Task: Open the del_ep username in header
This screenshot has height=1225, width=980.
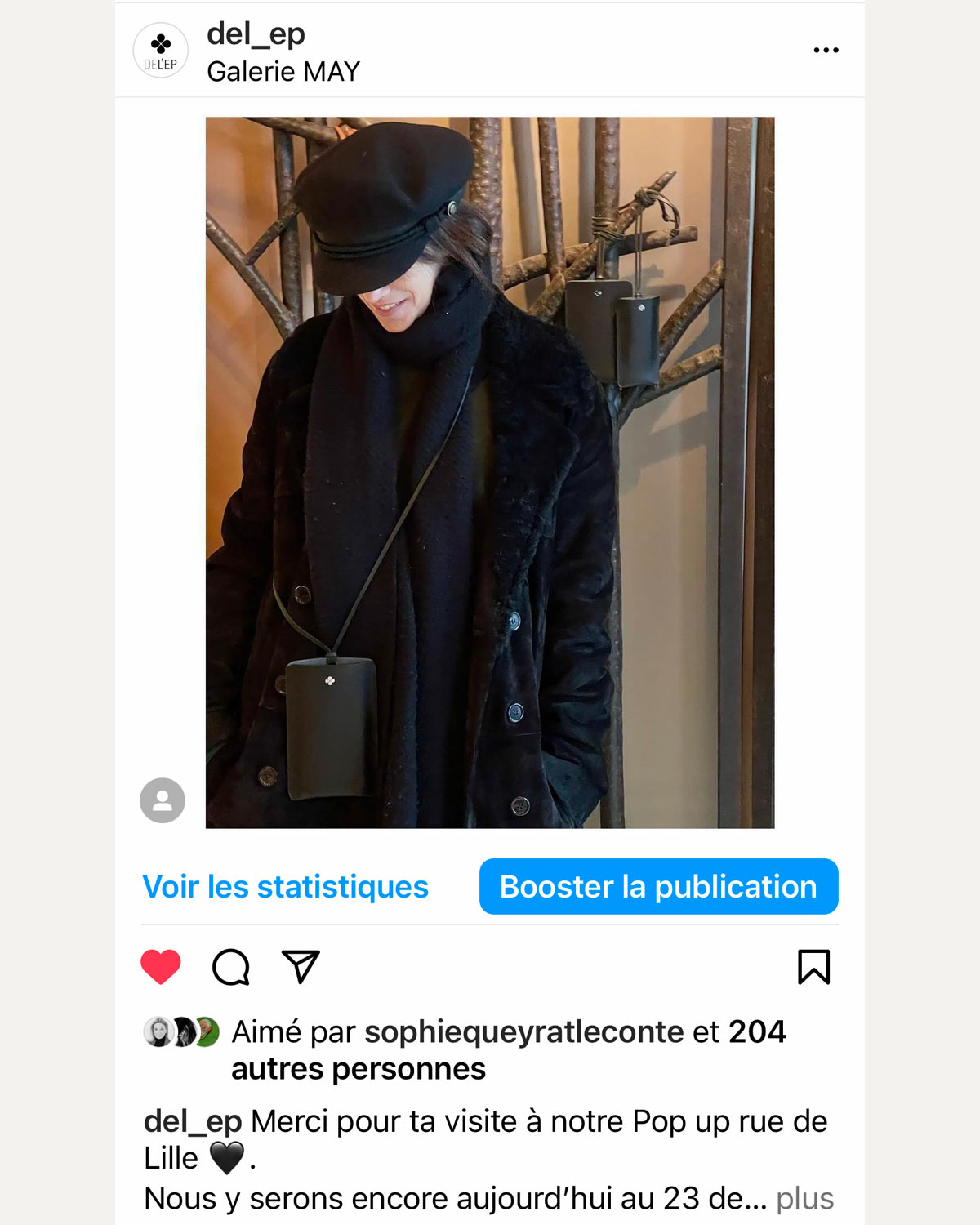Action: click(256, 34)
